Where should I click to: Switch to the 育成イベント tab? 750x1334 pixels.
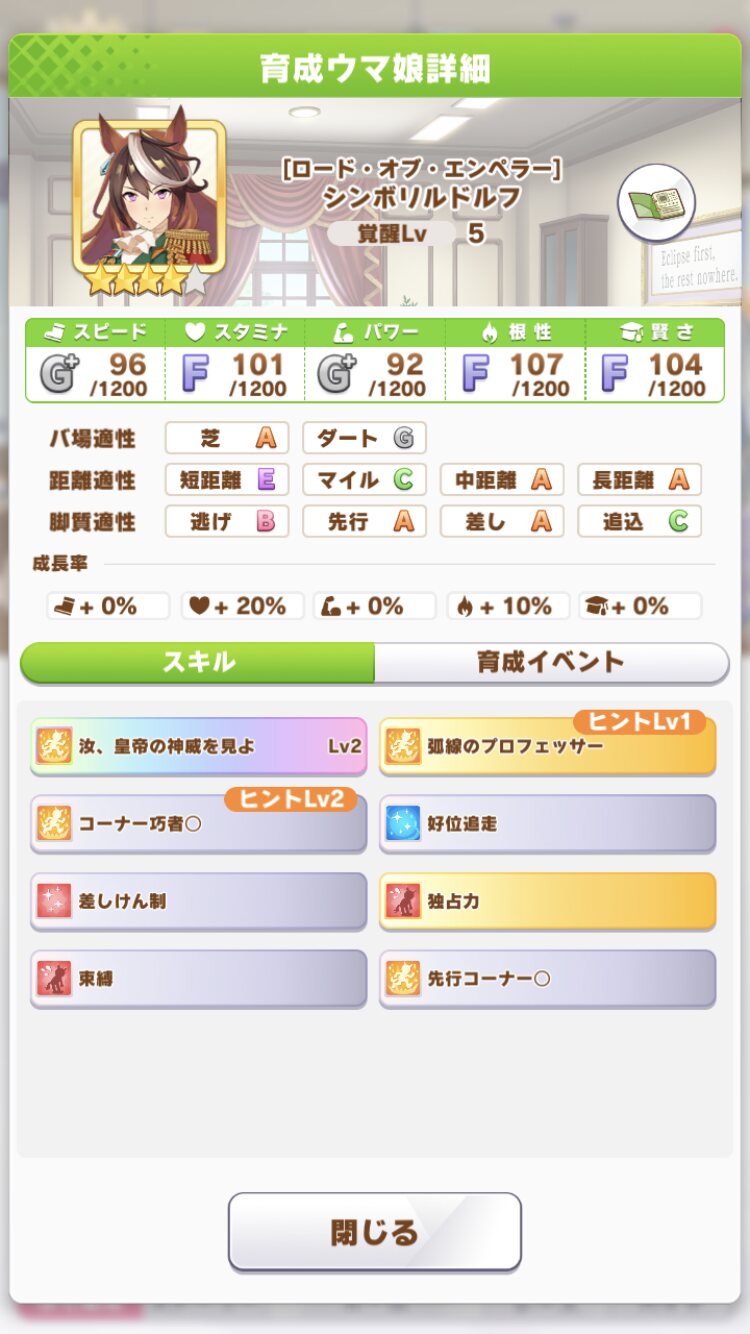coord(551,662)
